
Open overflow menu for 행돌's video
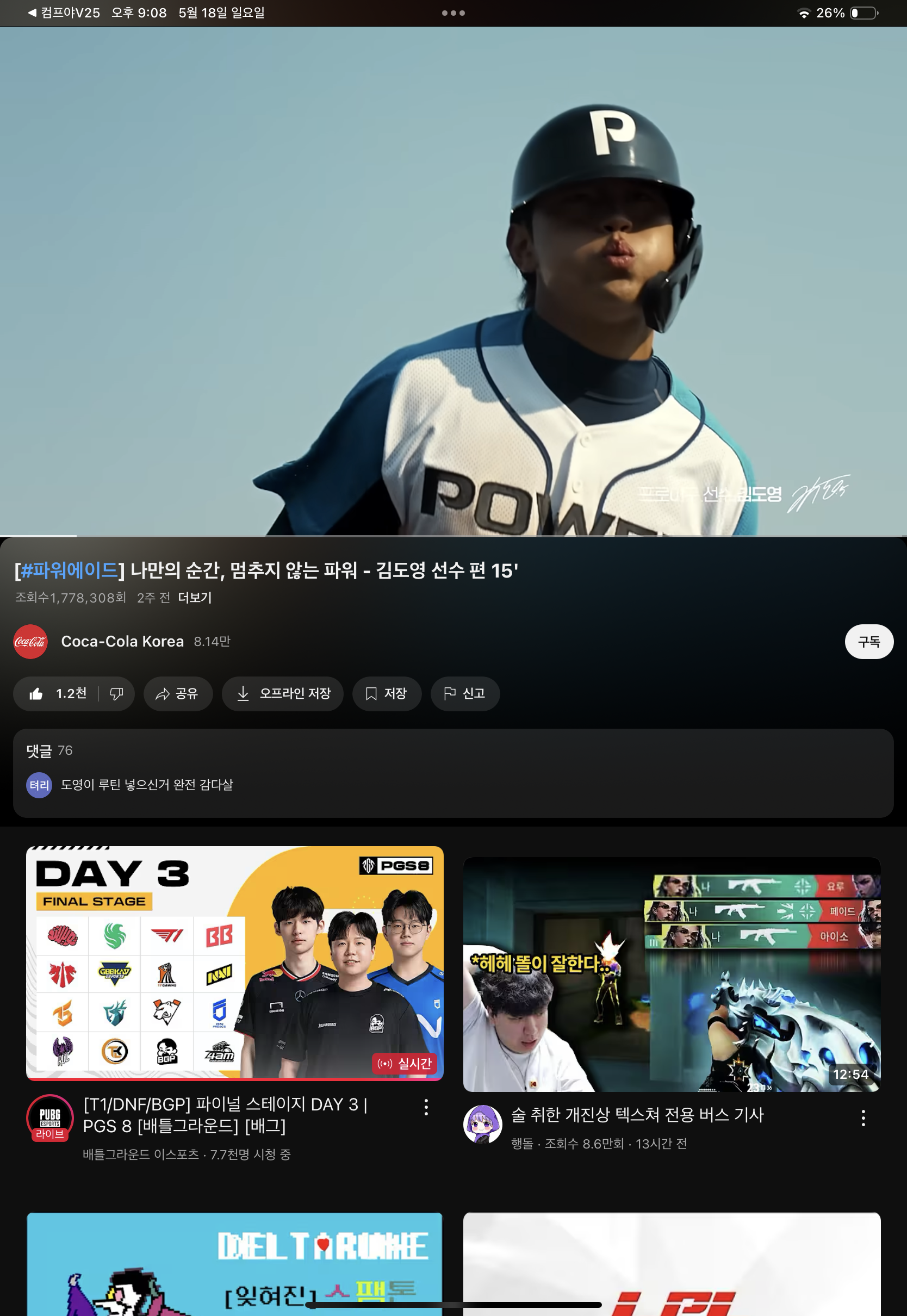[x=862, y=1118]
